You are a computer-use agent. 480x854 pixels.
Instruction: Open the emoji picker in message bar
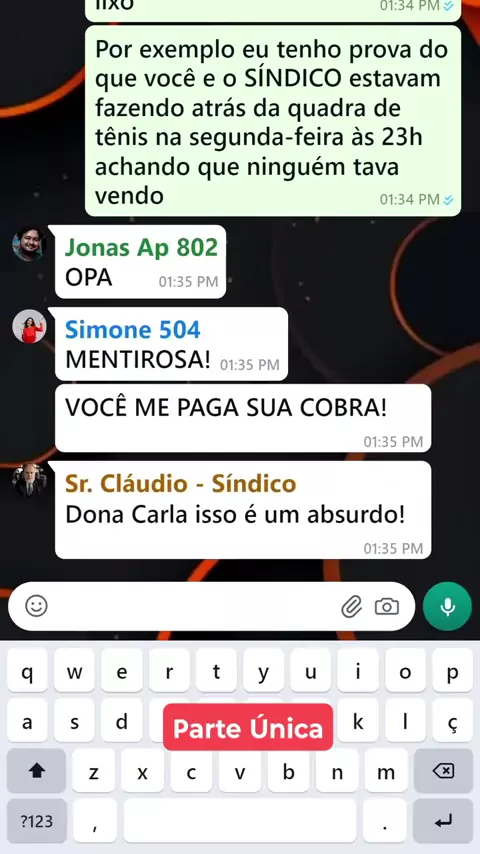coord(37,606)
